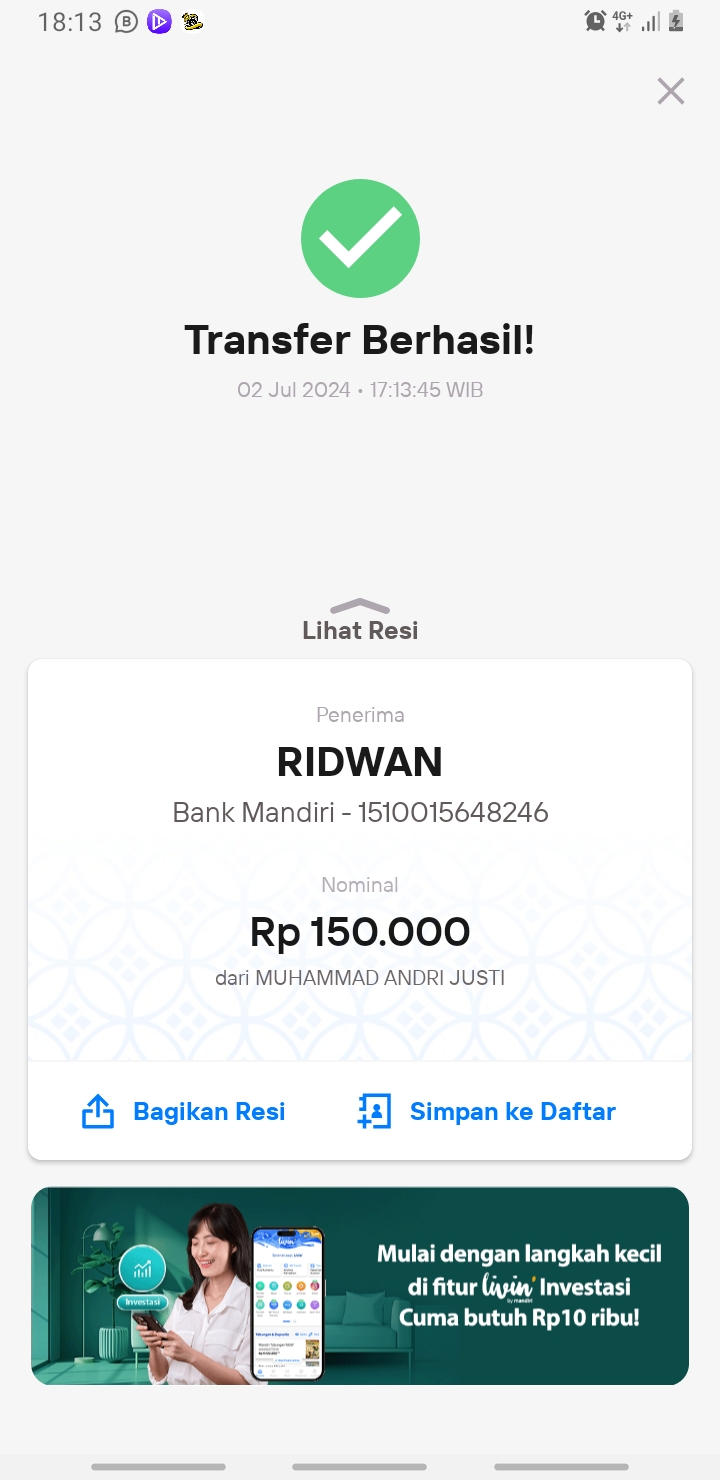The image size is (720, 1480).
Task: Close the transfer success screen
Action: [670, 91]
